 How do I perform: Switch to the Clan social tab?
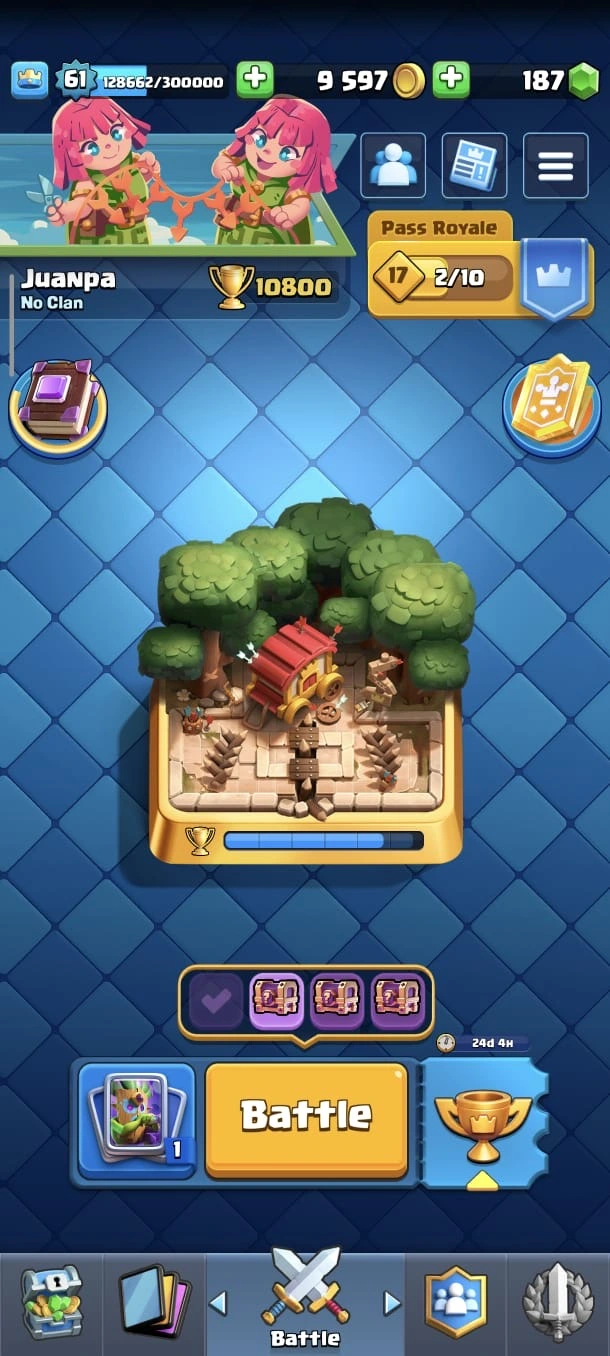(x=456, y=1302)
